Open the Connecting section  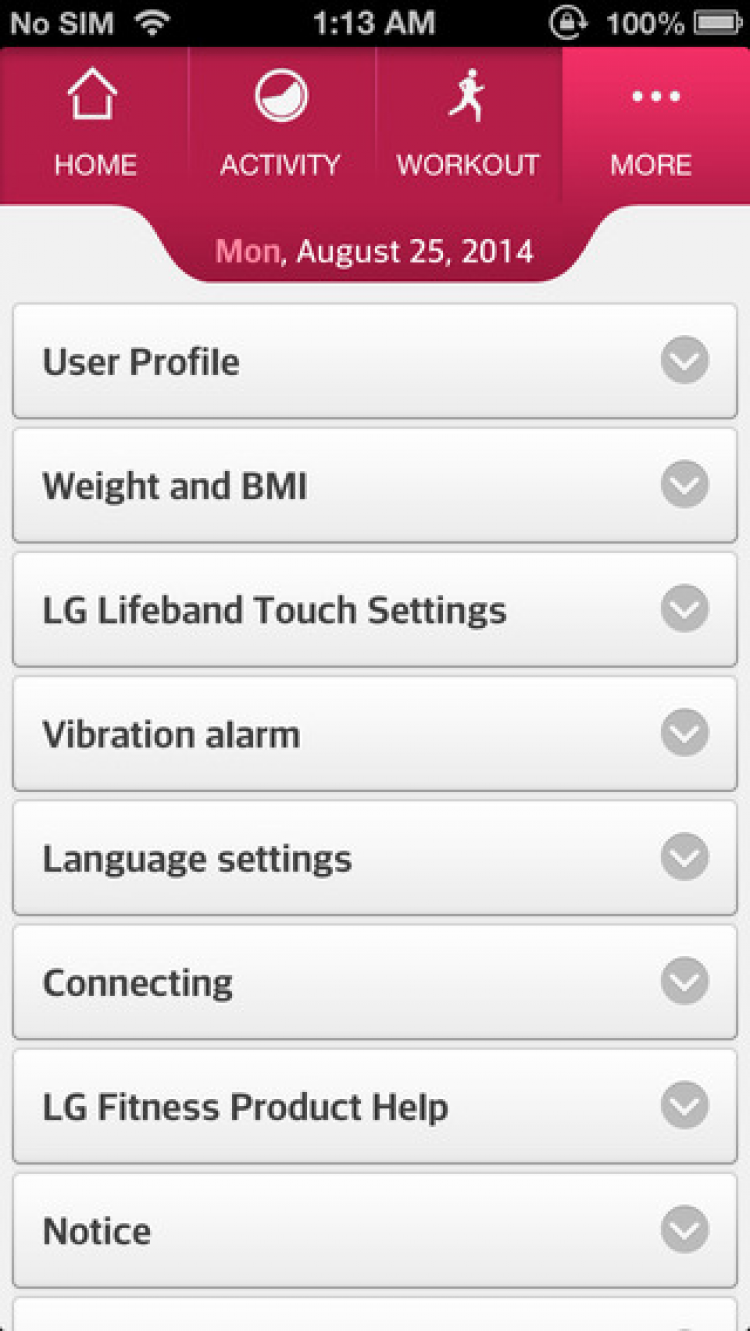(374, 982)
